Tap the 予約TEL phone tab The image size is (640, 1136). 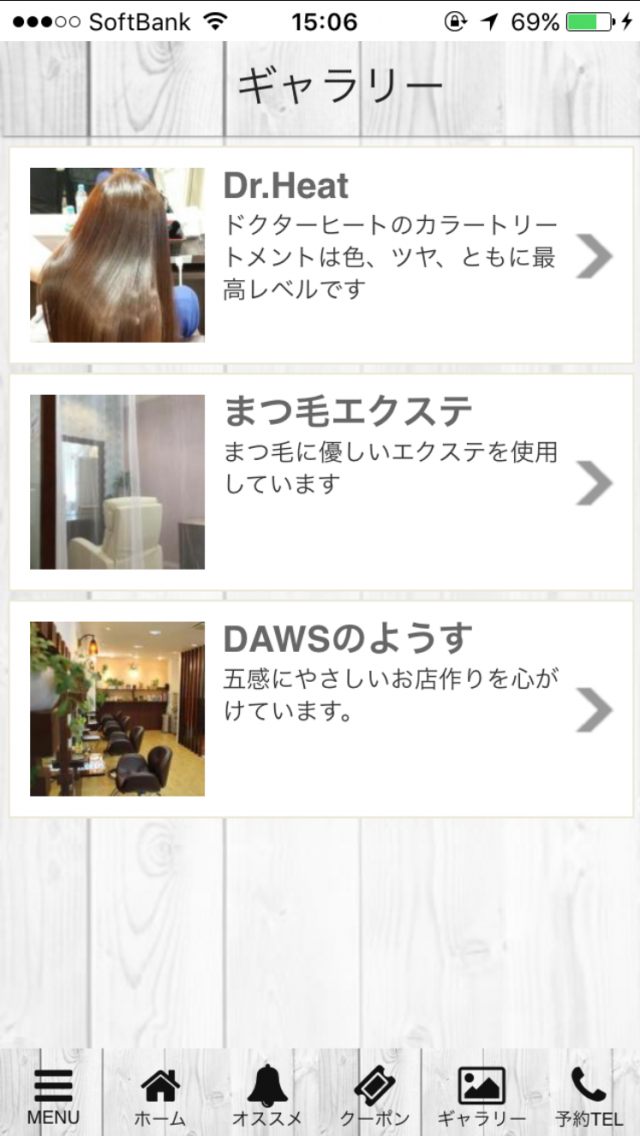pyautogui.click(x=588, y=1094)
